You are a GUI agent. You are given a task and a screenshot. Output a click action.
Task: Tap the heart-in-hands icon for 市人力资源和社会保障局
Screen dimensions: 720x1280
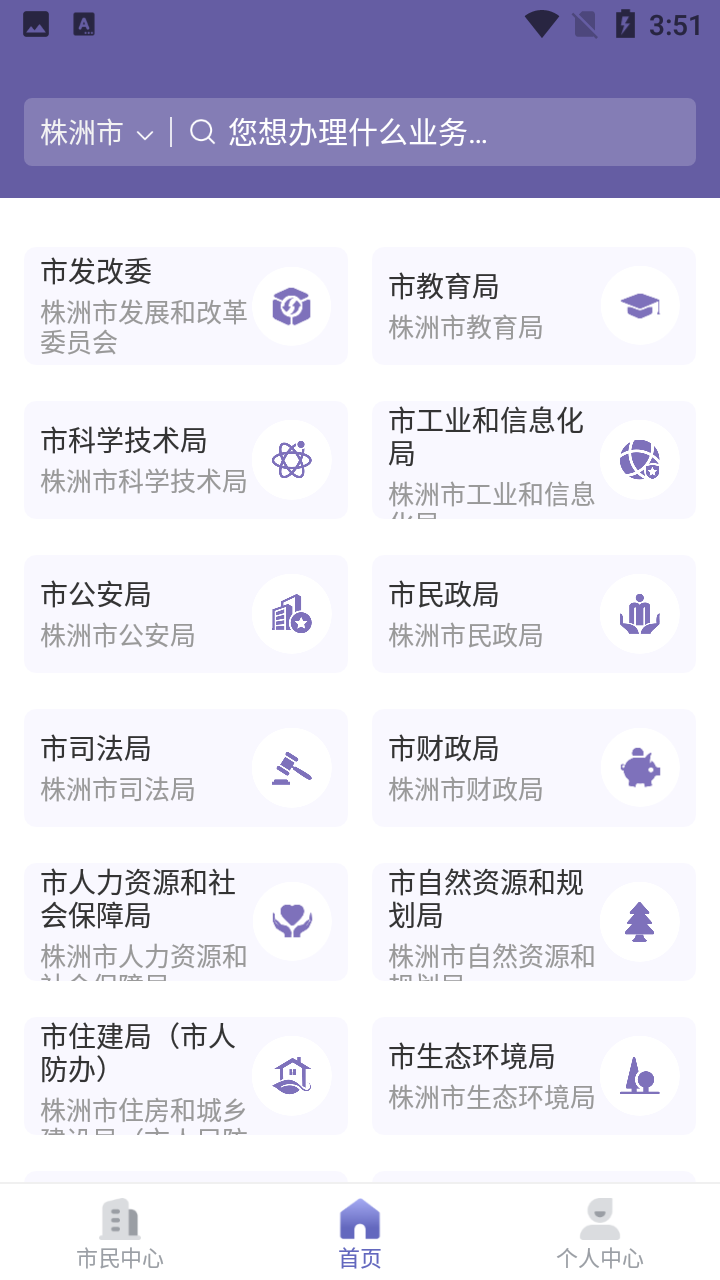(293, 922)
